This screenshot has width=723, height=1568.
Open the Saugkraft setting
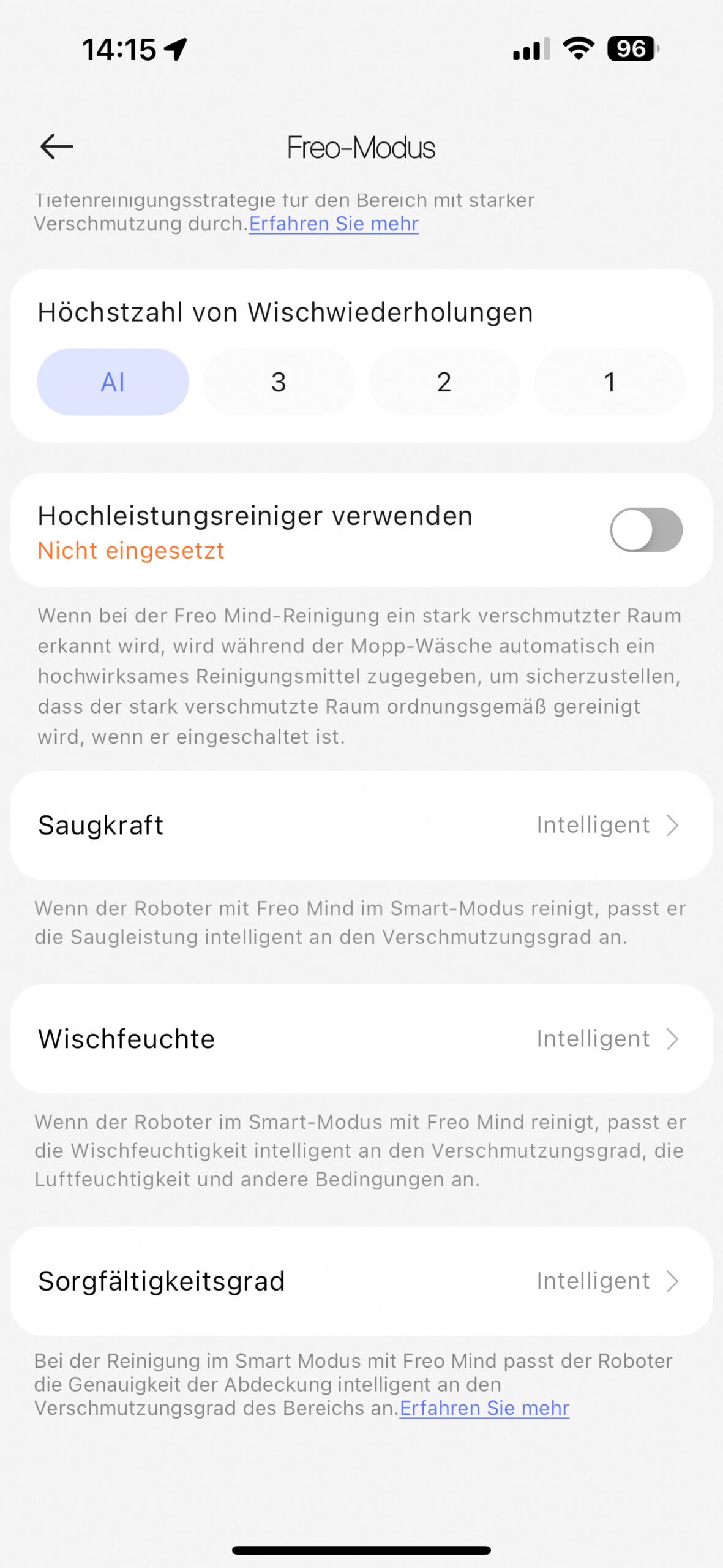pyautogui.click(x=361, y=825)
